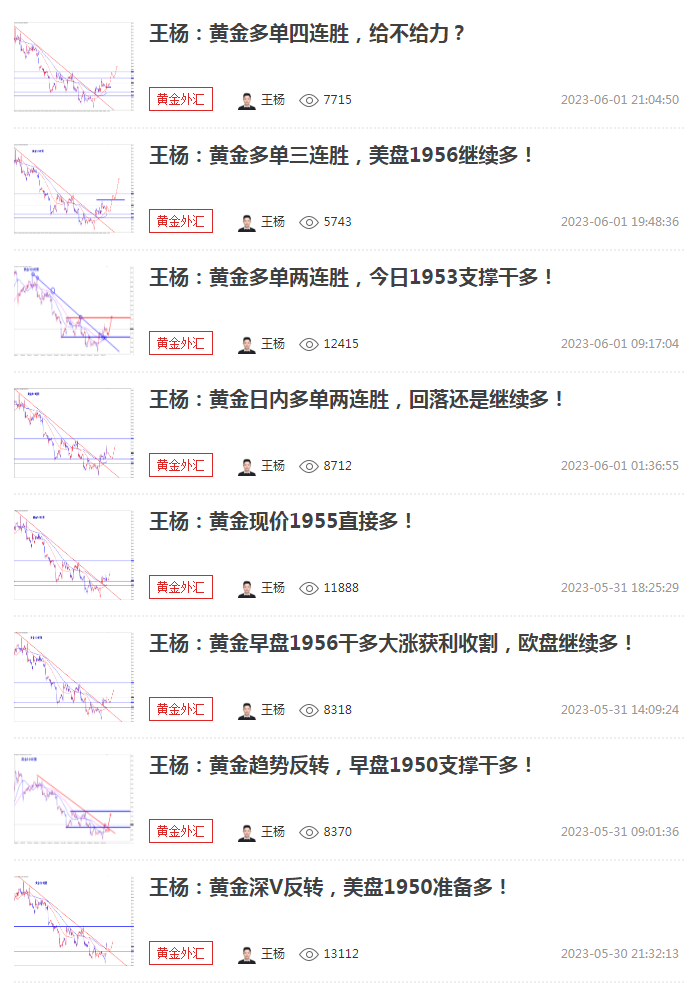This screenshot has height=983, width=697.
Task: Open article 黄金多单三连胜,美盘1956继续多!
Action: tap(342, 156)
